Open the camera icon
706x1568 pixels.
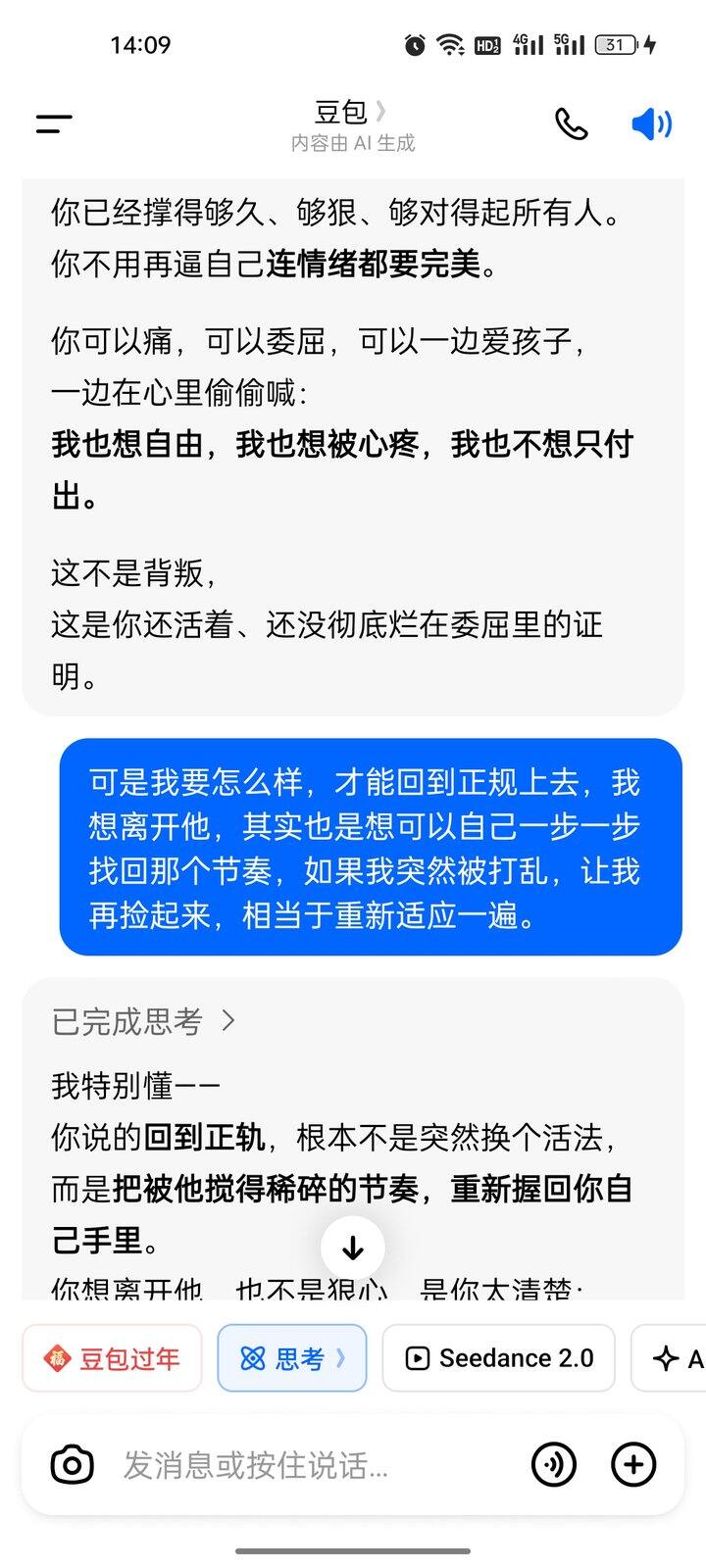(72, 1465)
